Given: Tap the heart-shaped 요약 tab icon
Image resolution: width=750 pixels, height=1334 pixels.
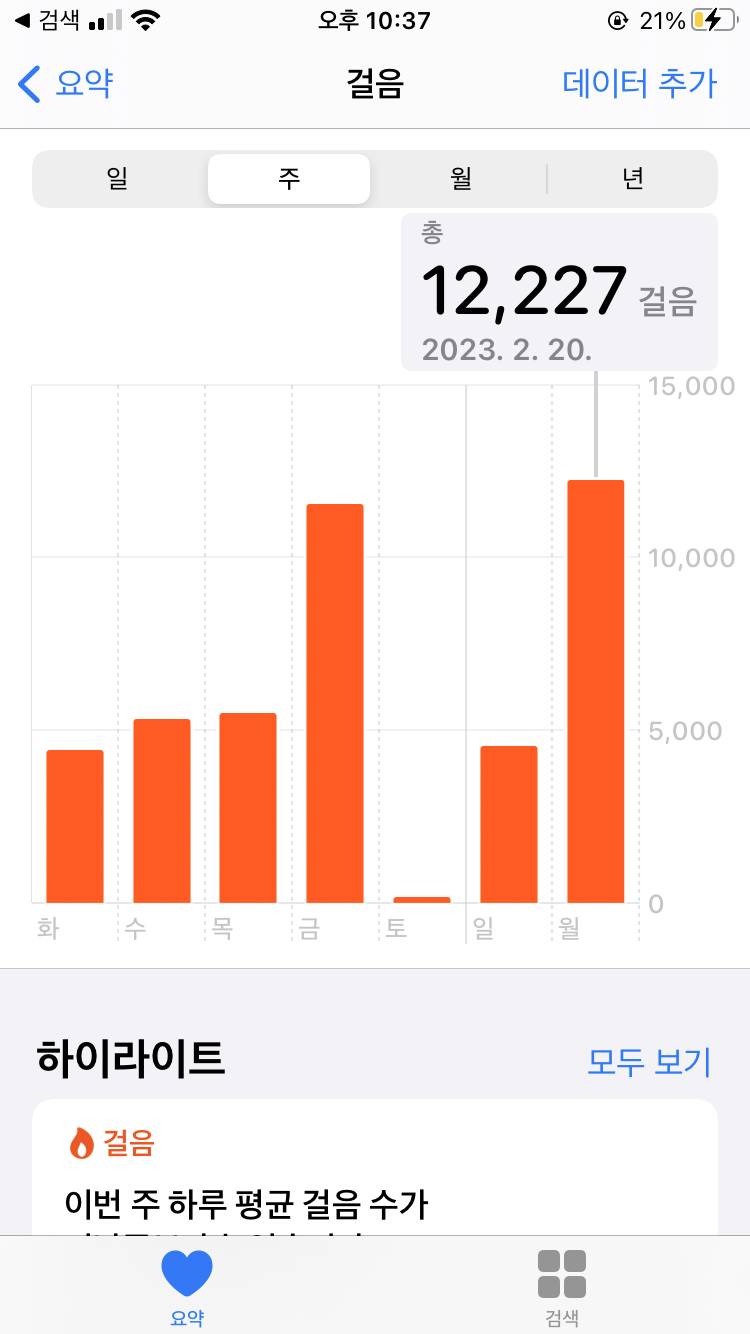Looking at the screenshot, I should coord(186,1272).
